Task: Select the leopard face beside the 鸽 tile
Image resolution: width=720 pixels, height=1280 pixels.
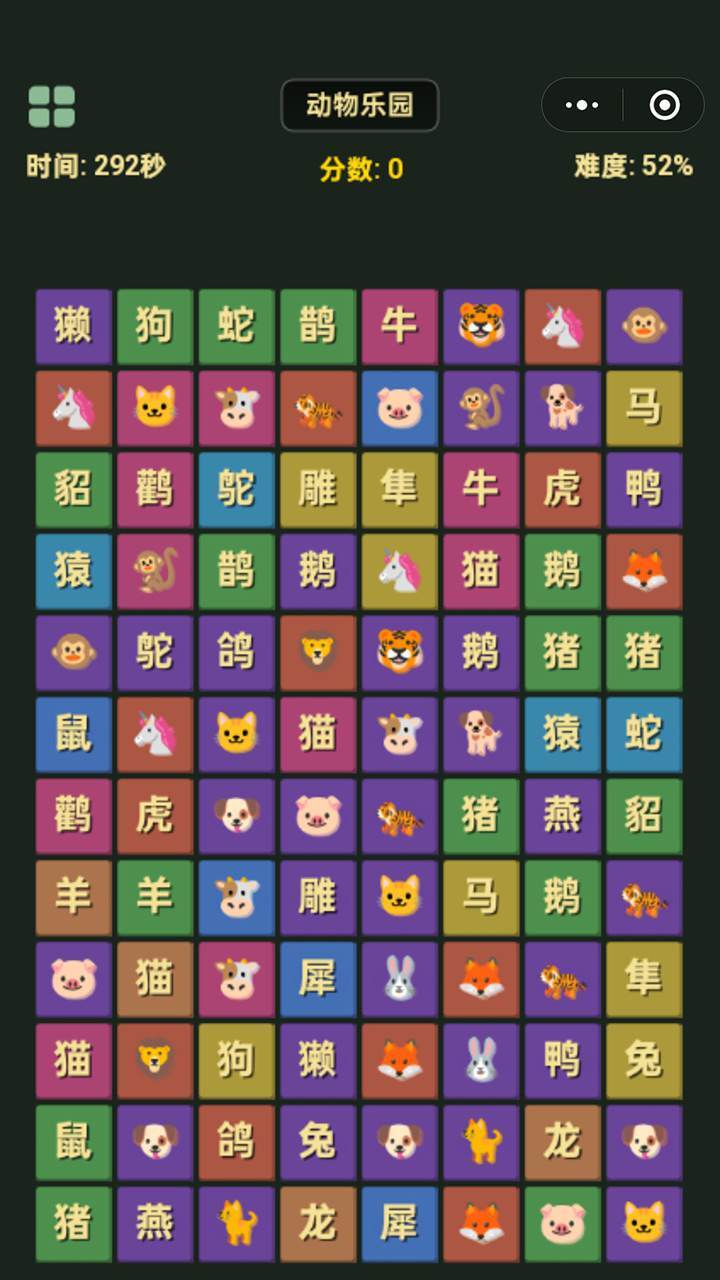Action: [318, 653]
